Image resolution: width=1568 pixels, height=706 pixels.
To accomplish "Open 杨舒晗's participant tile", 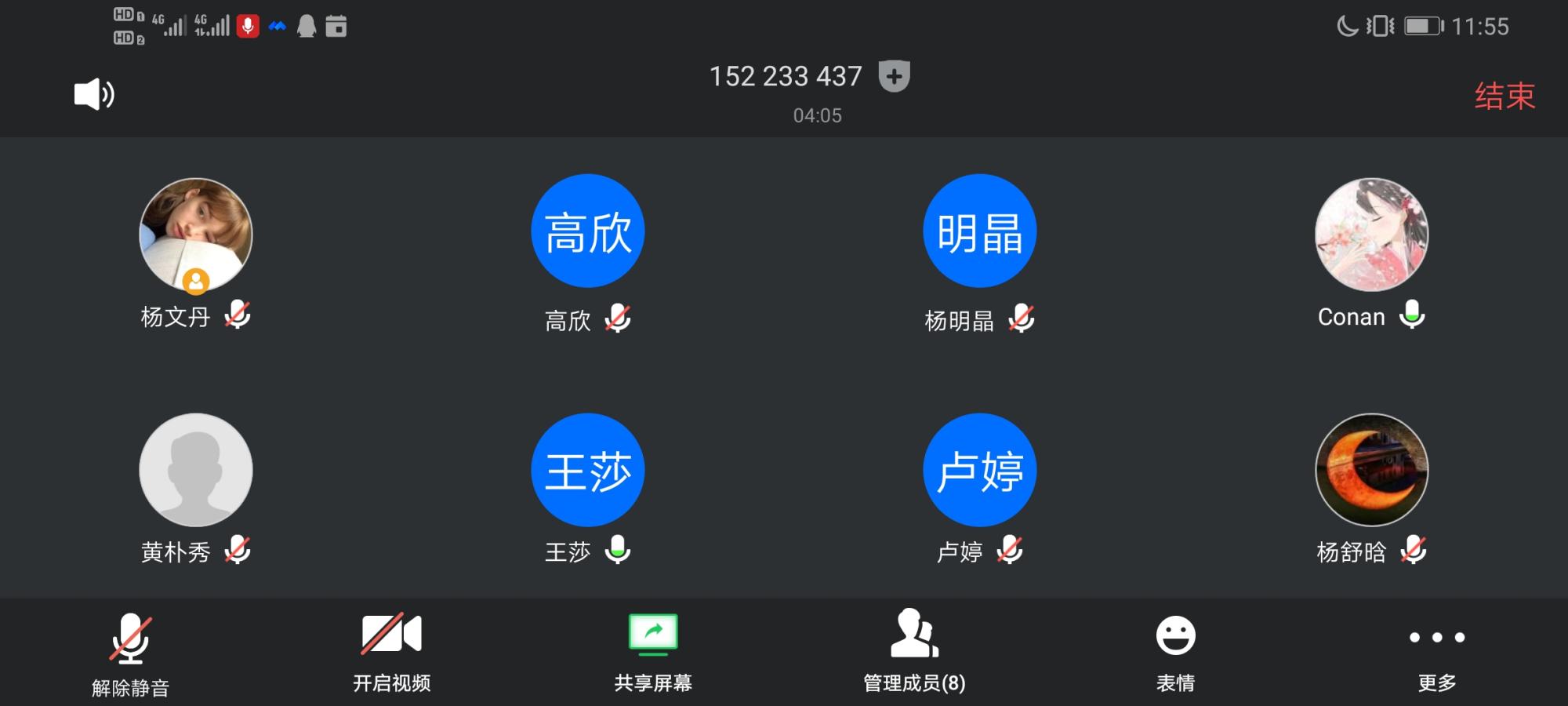I will pyautogui.click(x=1372, y=470).
